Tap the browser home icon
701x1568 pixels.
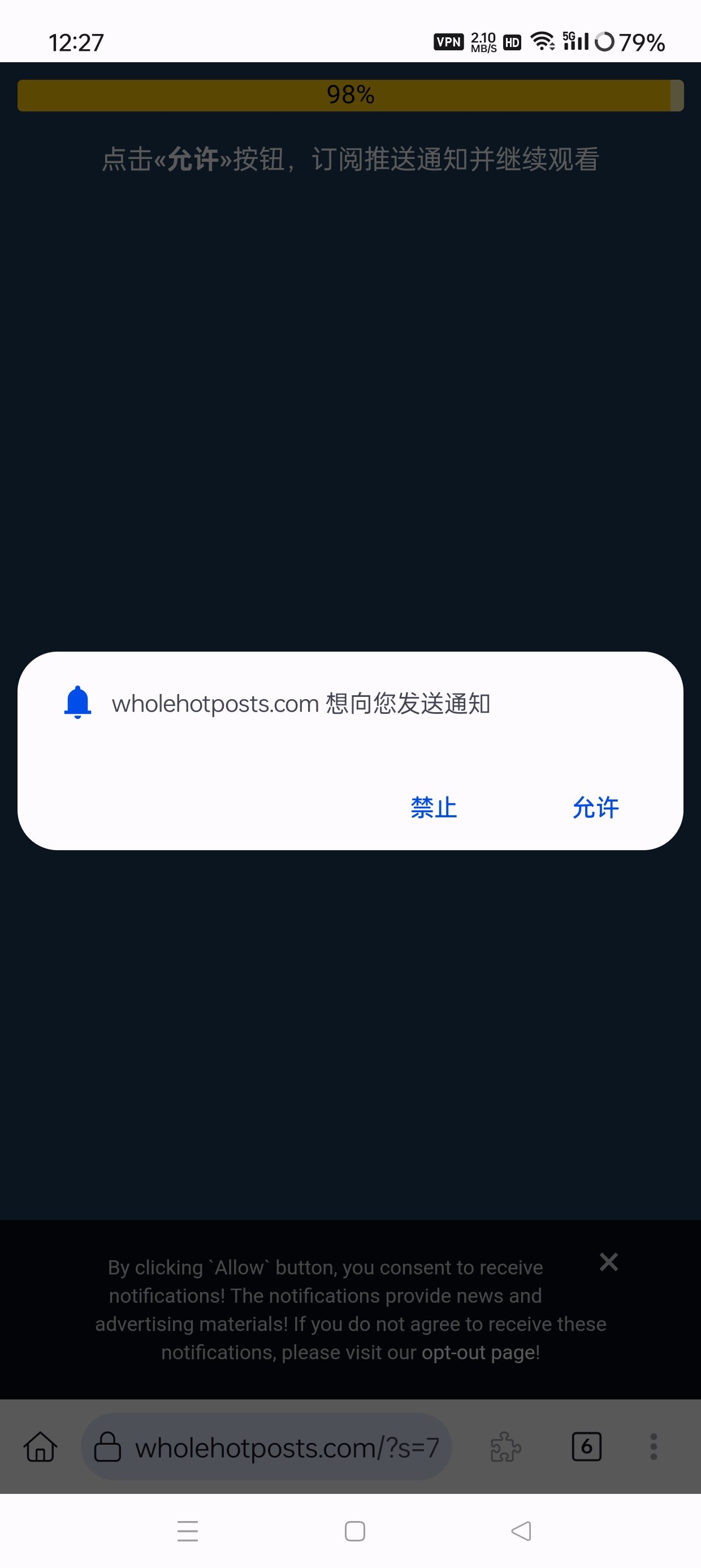coord(40,1448)
